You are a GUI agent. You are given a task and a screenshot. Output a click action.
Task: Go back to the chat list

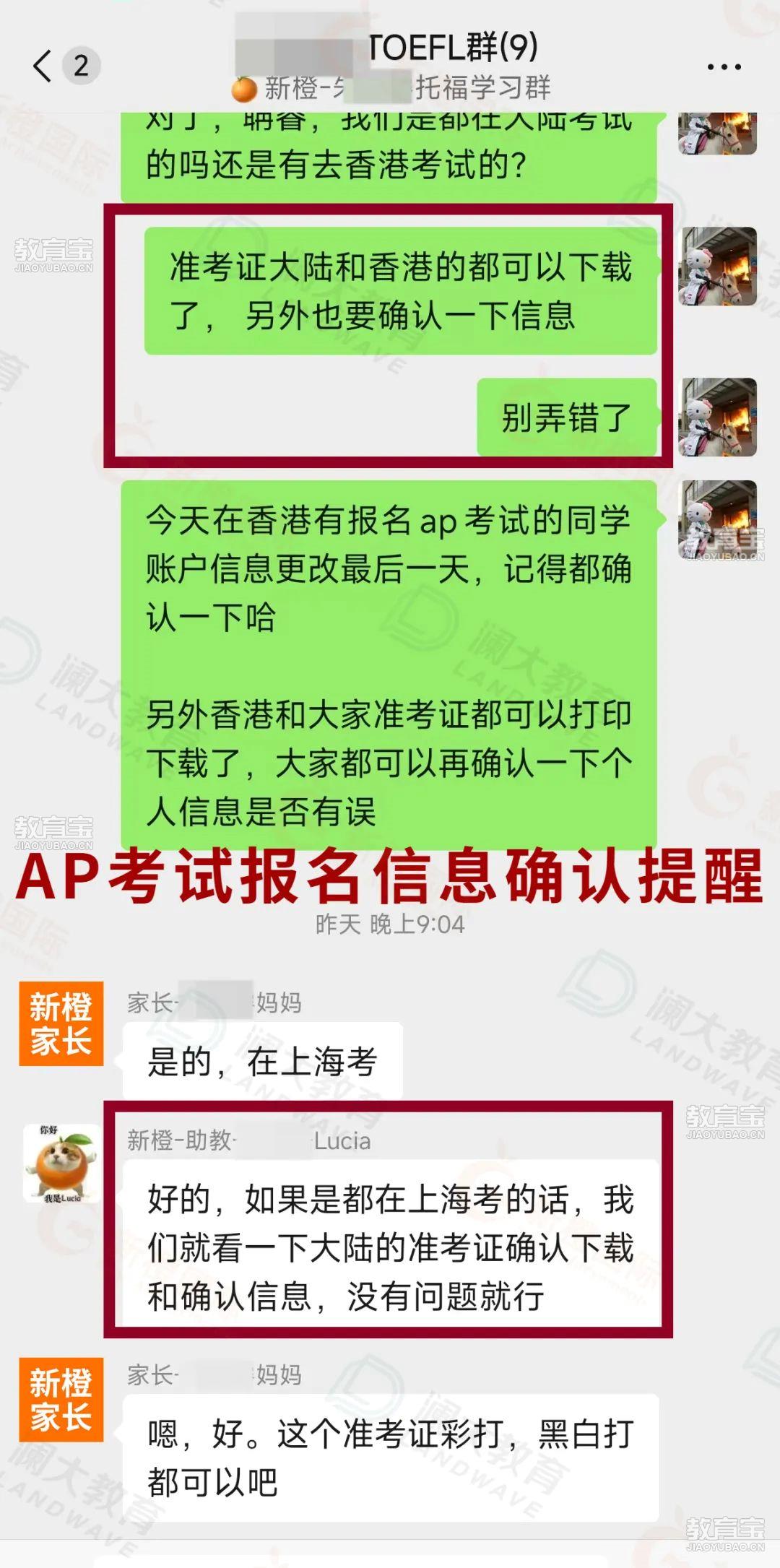(x=43, y=66)
